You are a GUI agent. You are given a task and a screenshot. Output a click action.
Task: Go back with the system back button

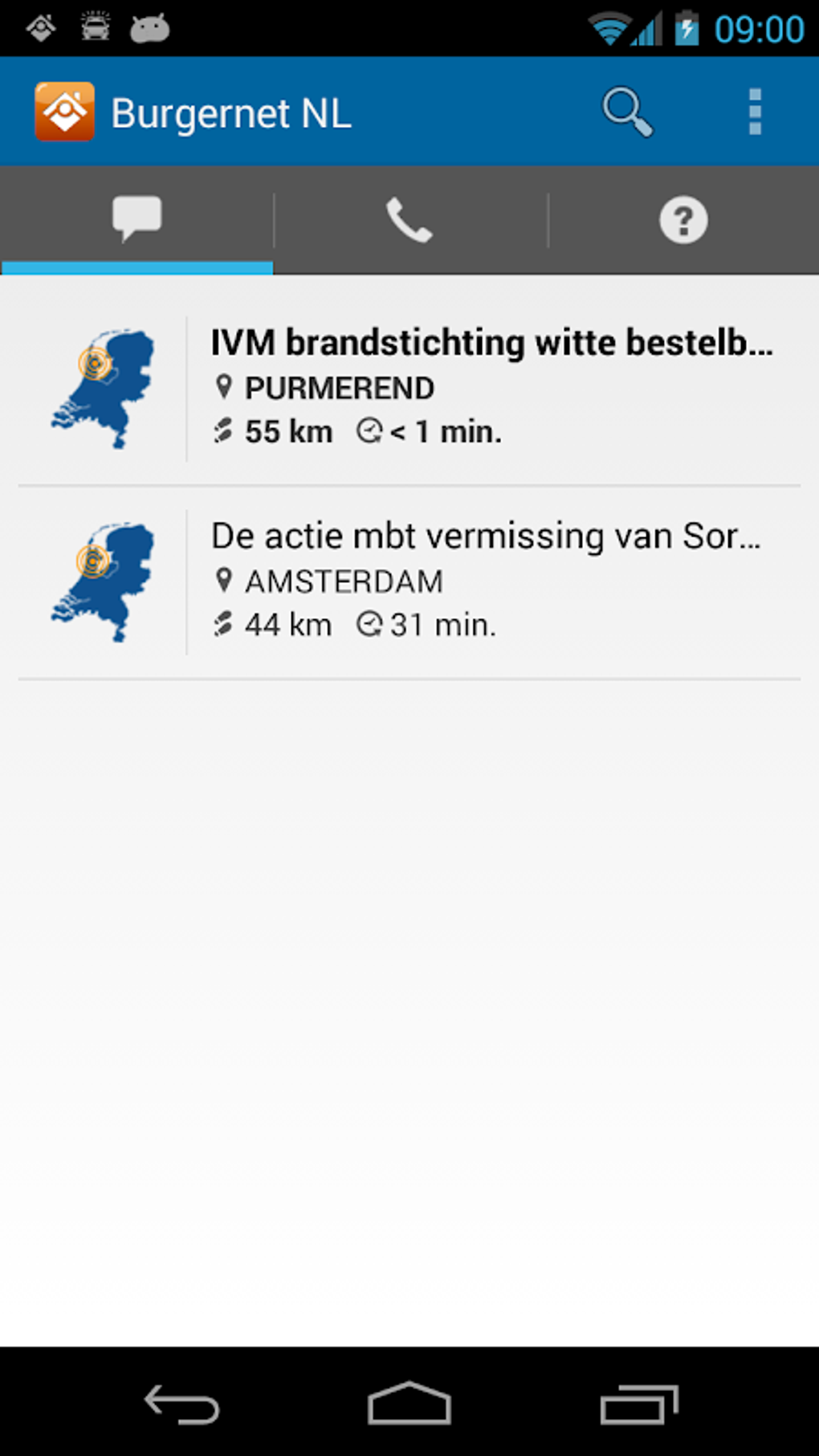[x=181, y=1403]
